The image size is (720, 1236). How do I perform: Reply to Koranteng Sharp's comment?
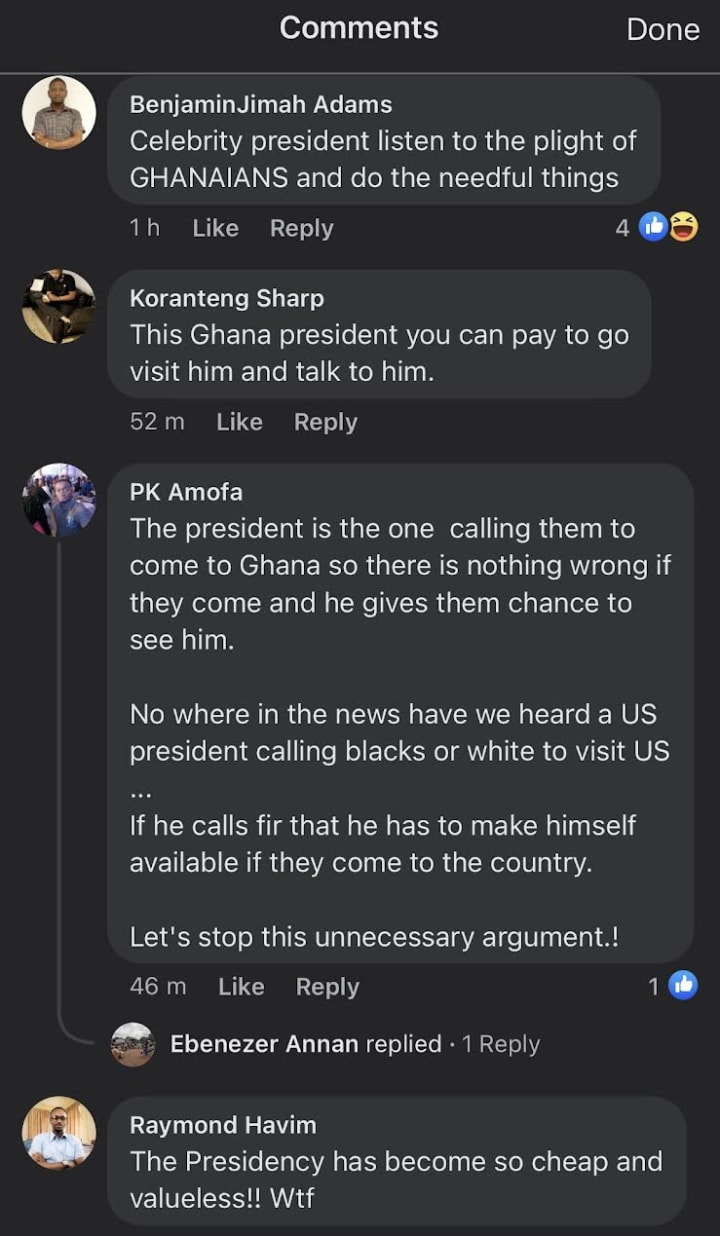click(x=325, y=422)
